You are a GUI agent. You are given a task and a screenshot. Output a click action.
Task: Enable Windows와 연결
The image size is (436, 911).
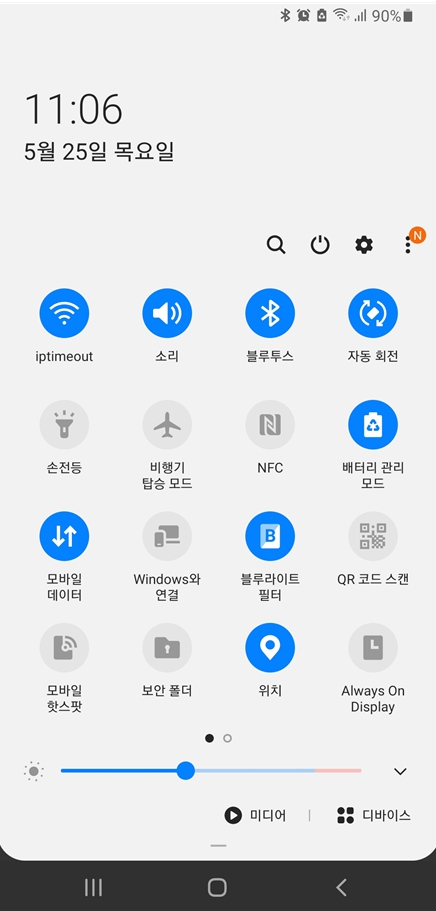pyautogui.click(x=167, y=536)
